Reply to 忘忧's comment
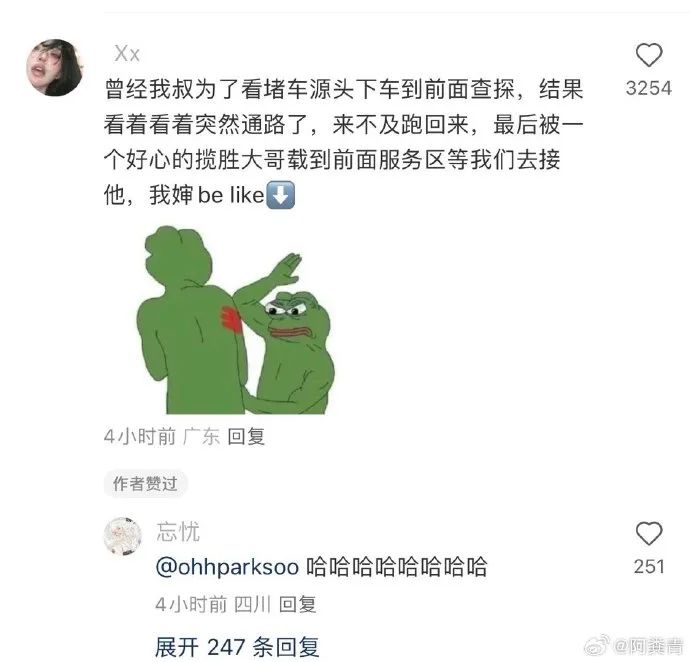 (297, 604)
